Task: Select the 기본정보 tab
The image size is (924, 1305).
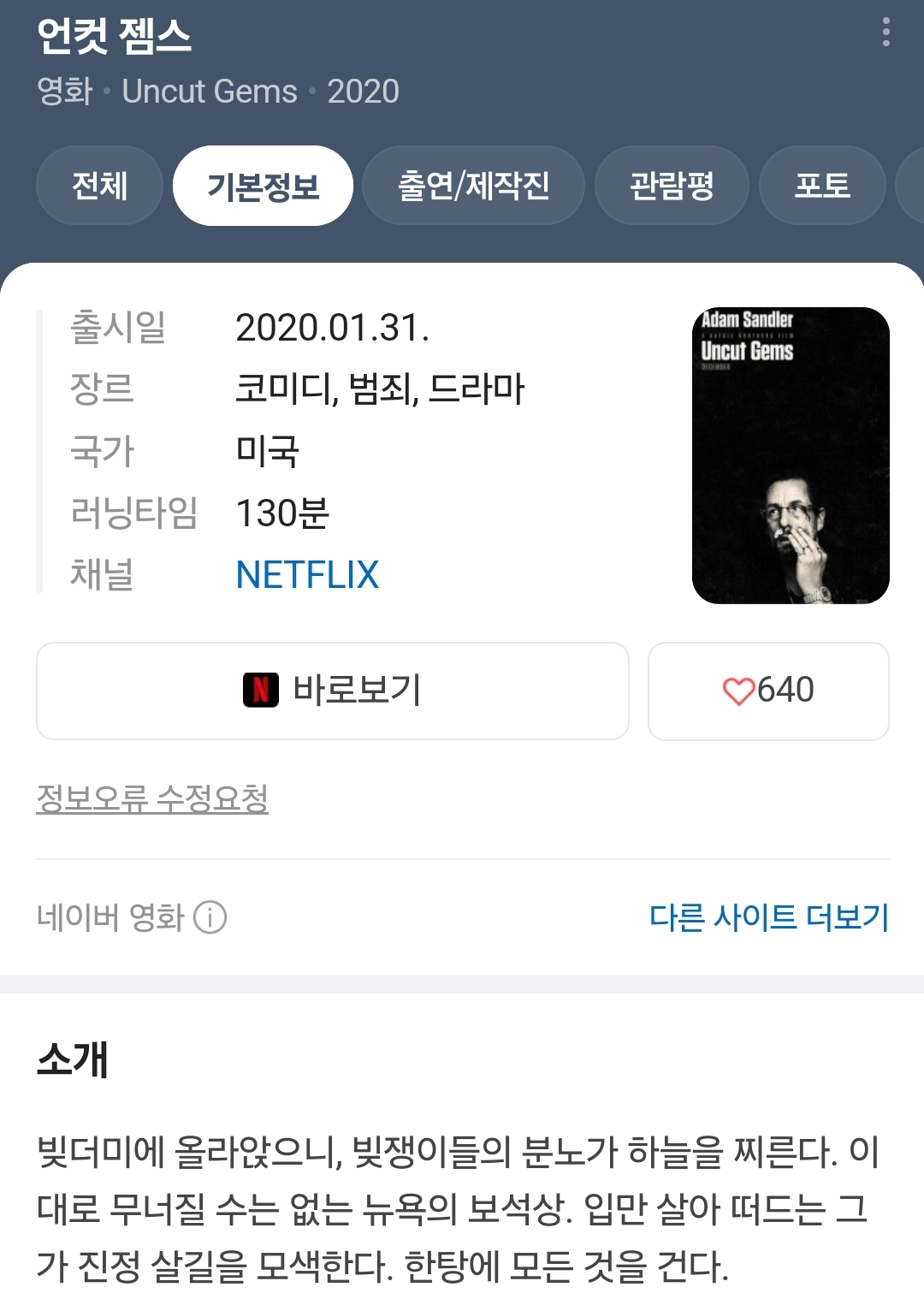Action: (x=263, y=186)
